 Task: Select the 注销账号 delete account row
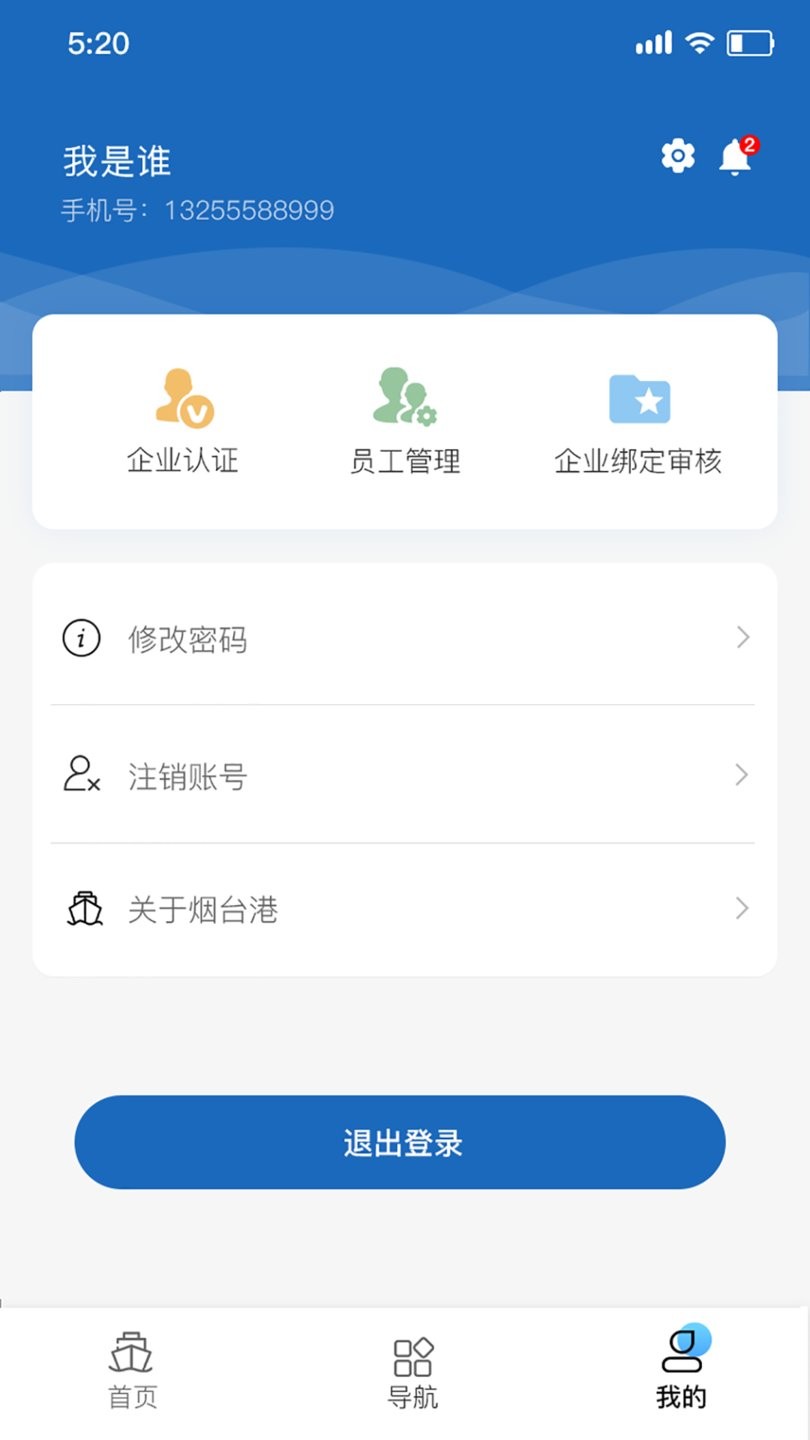tap(404, 775)
